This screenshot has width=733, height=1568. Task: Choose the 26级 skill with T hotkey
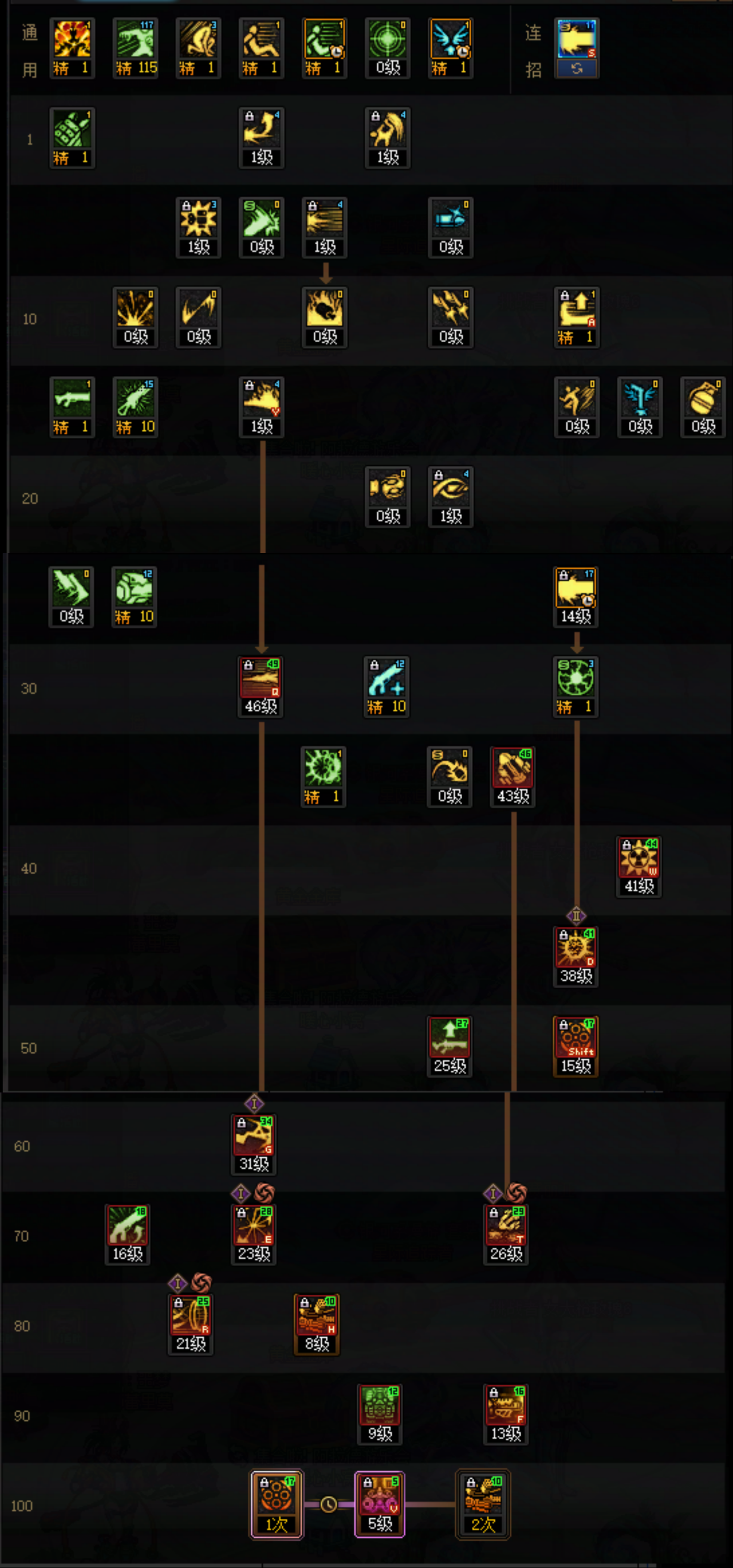click(x=506, y=1235)
